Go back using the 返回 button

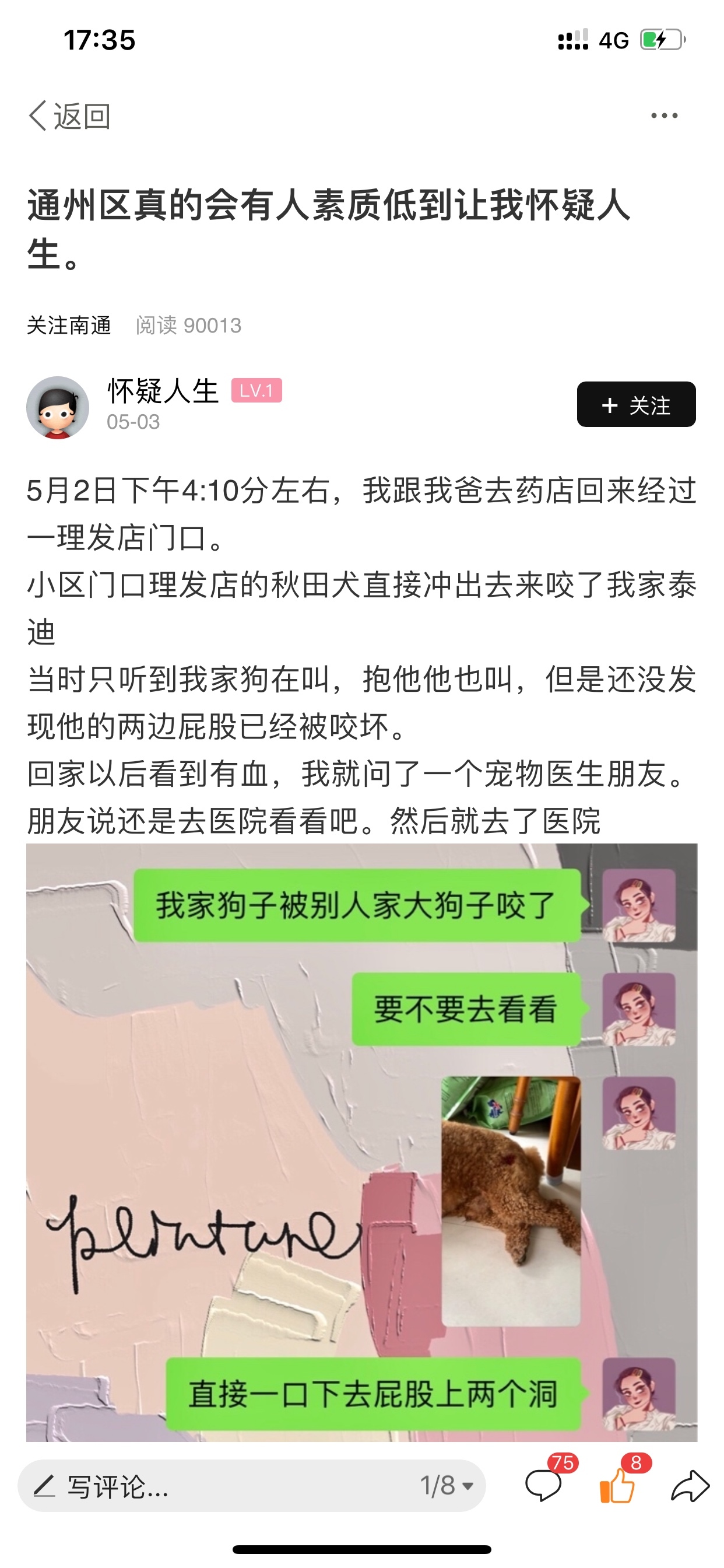(69, 116)
